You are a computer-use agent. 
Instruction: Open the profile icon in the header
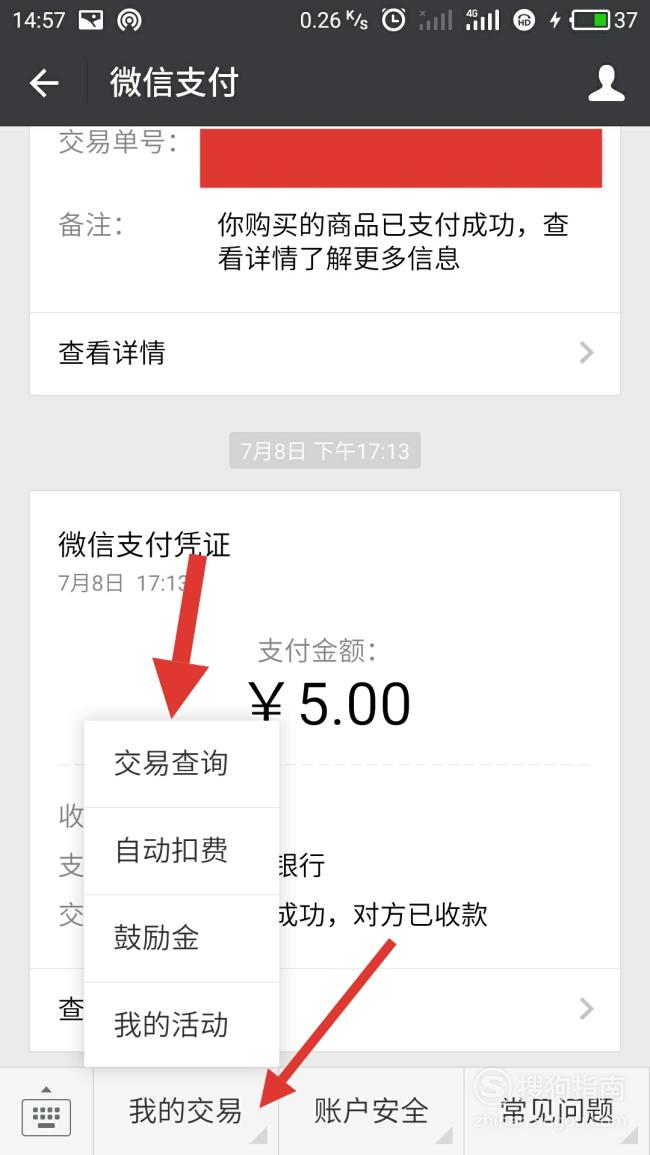click(606, 82)
